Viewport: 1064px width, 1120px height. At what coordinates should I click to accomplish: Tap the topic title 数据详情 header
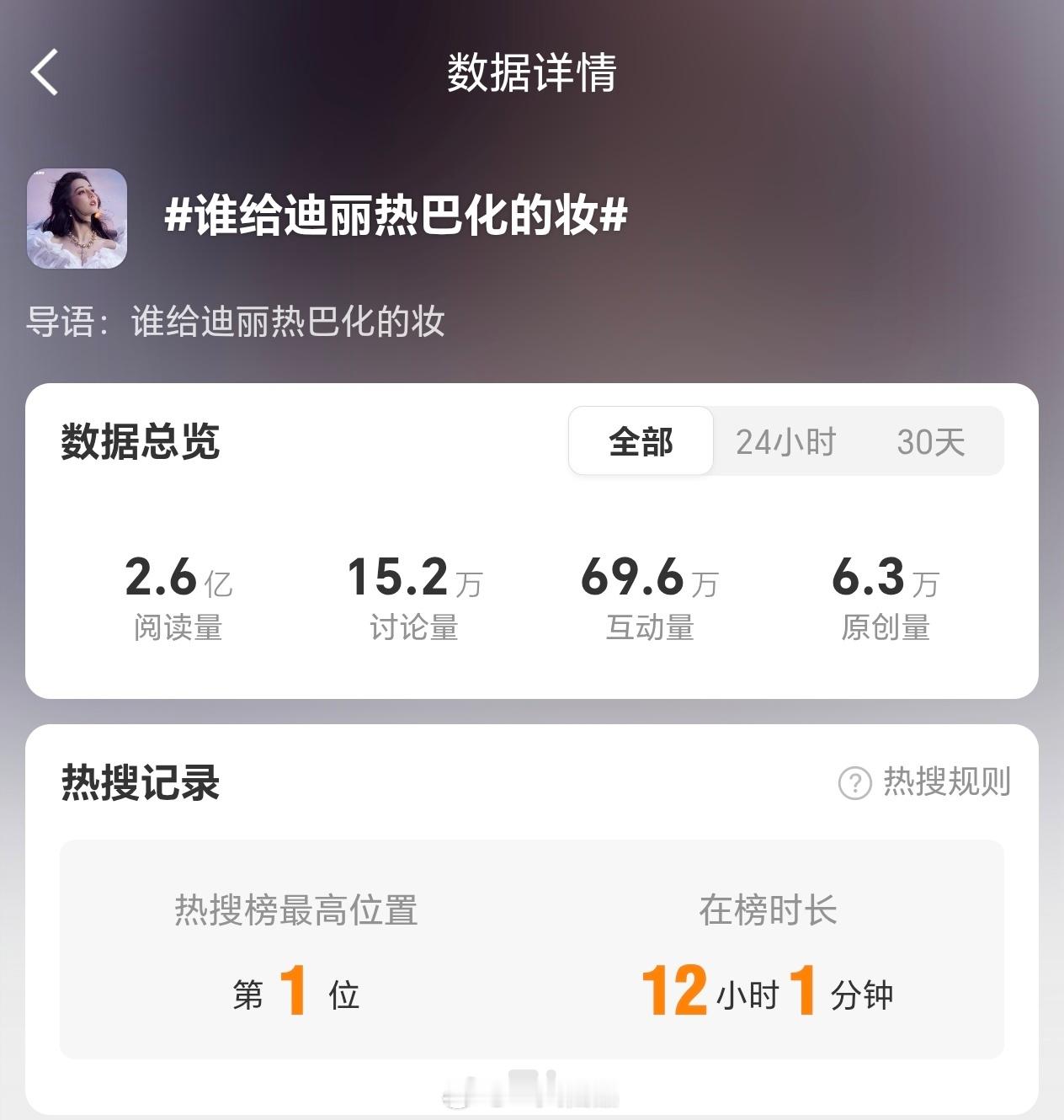(x=531, y=74)
